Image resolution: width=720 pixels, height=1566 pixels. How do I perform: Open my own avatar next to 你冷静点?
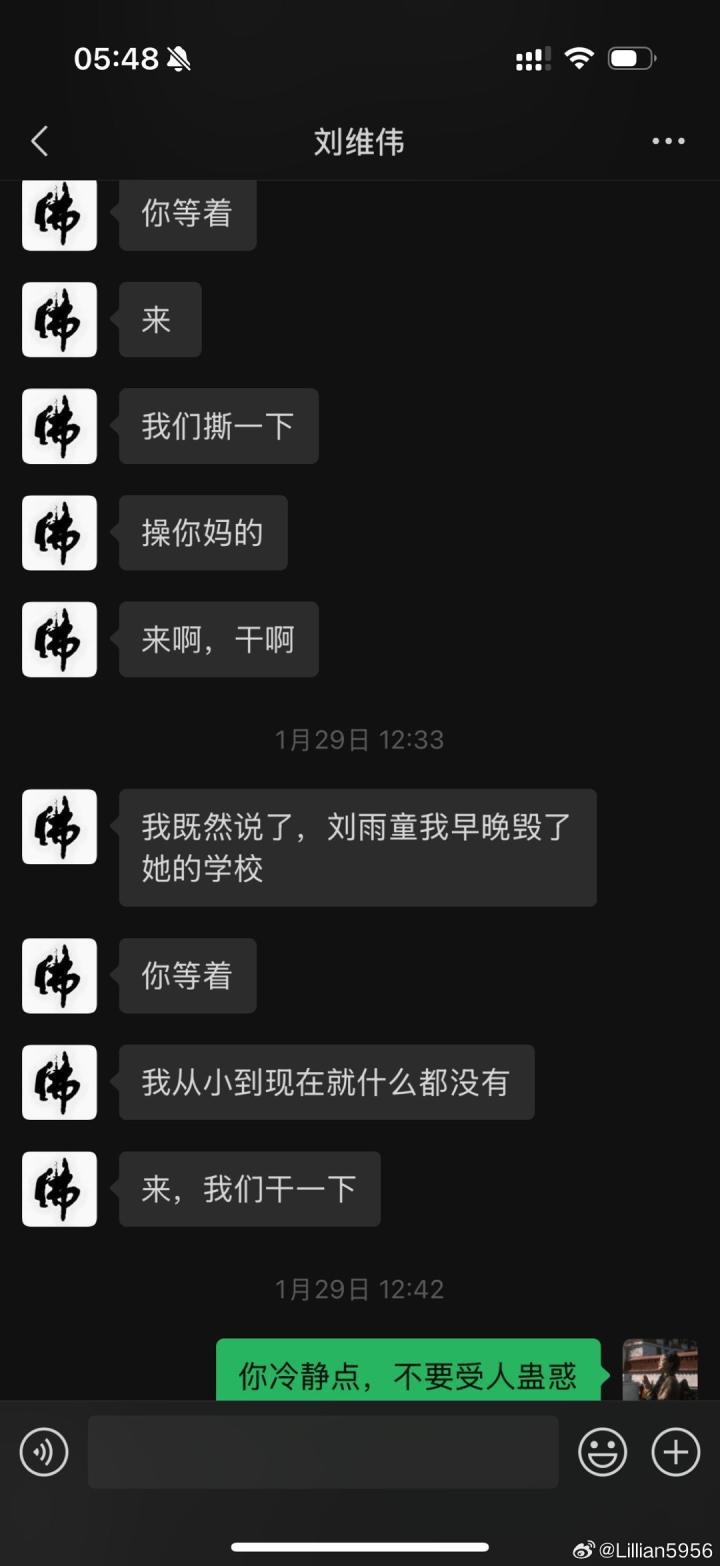coord(659,1370)
